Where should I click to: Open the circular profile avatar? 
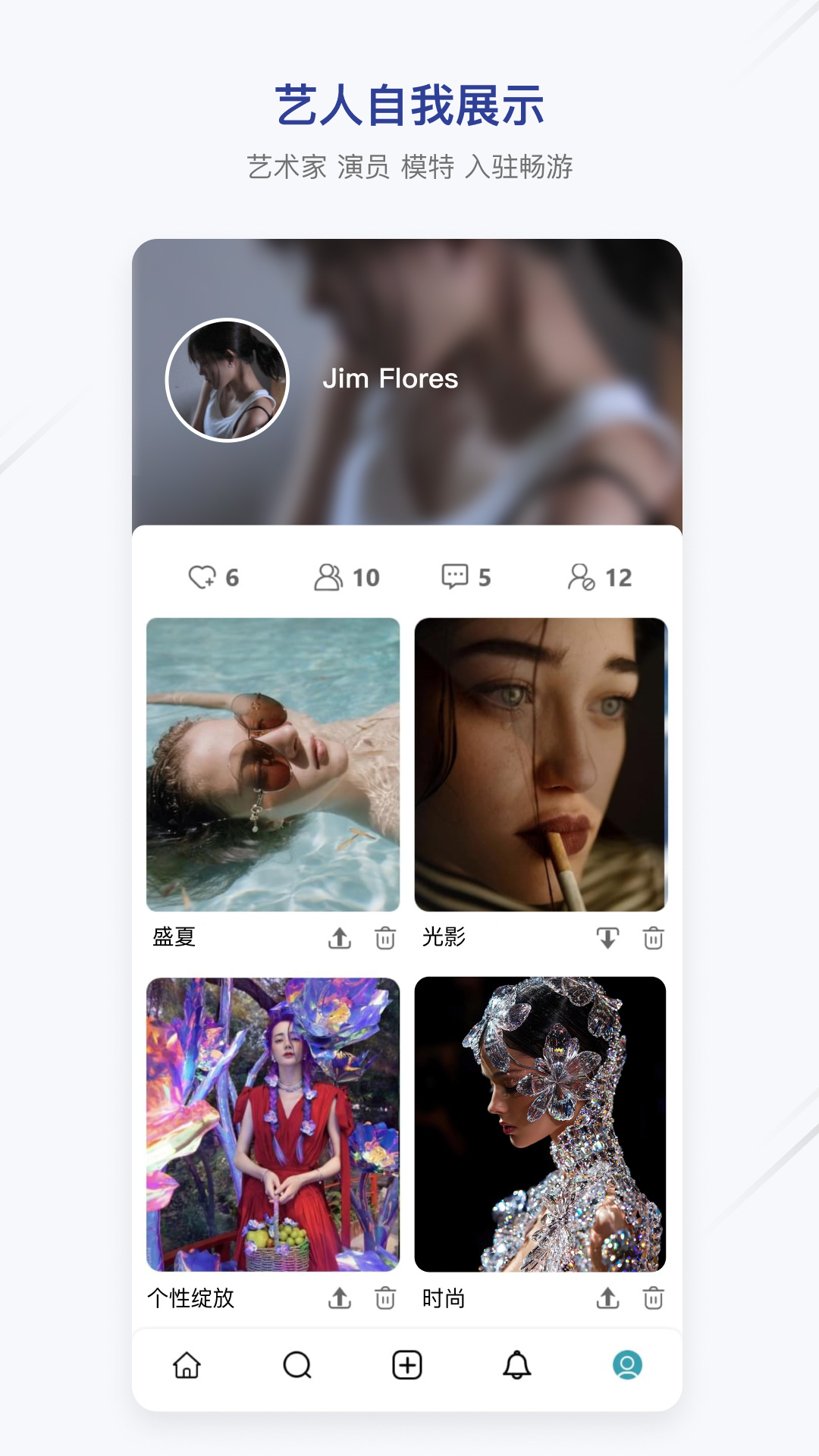click(x=226, y=379)
